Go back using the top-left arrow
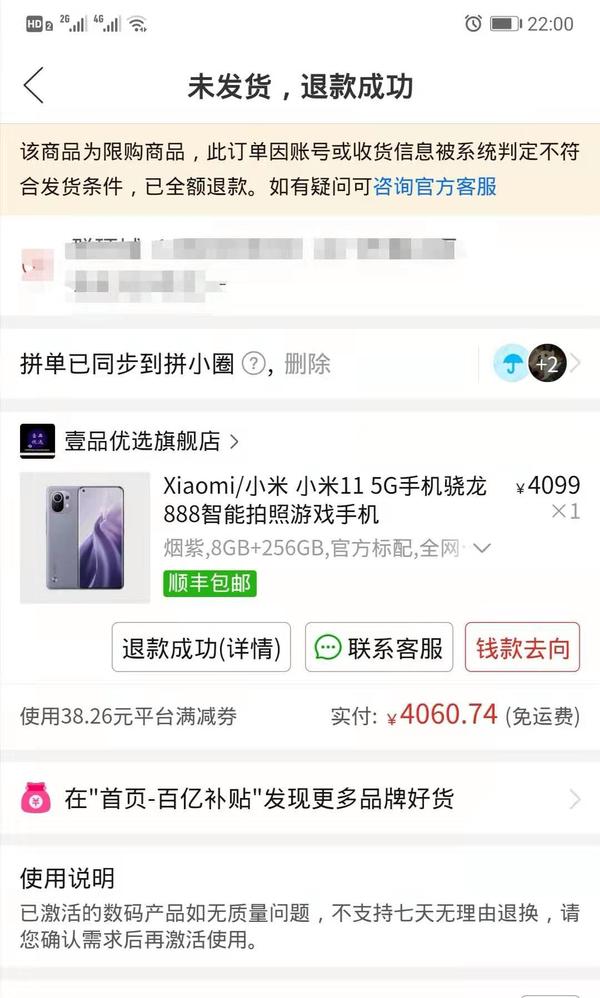This screenshot has width=600, height=998. (34, 85)
